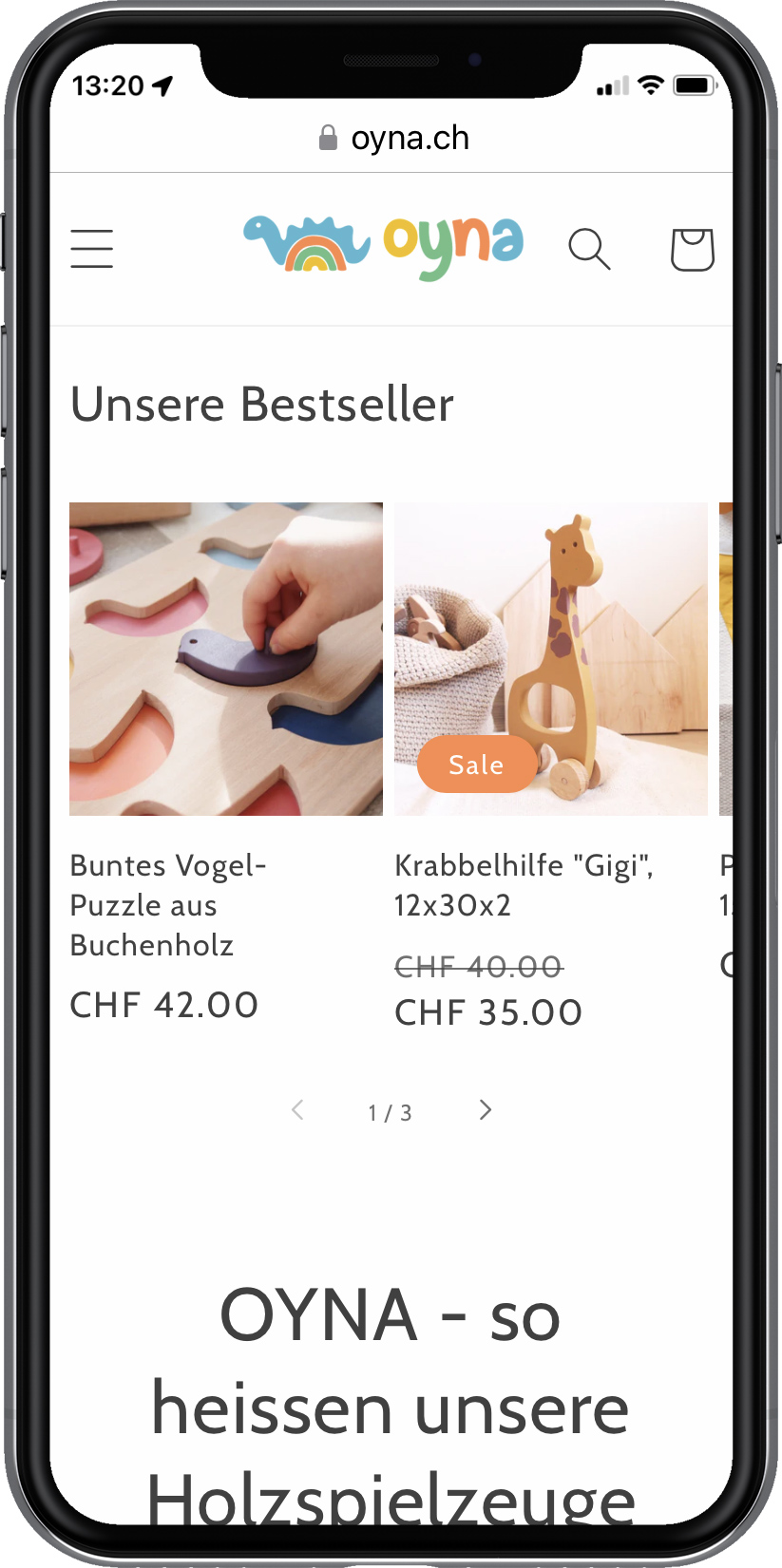Go to the next bestseller slide
The image size is (782, 1568).
click(486, 1110)
